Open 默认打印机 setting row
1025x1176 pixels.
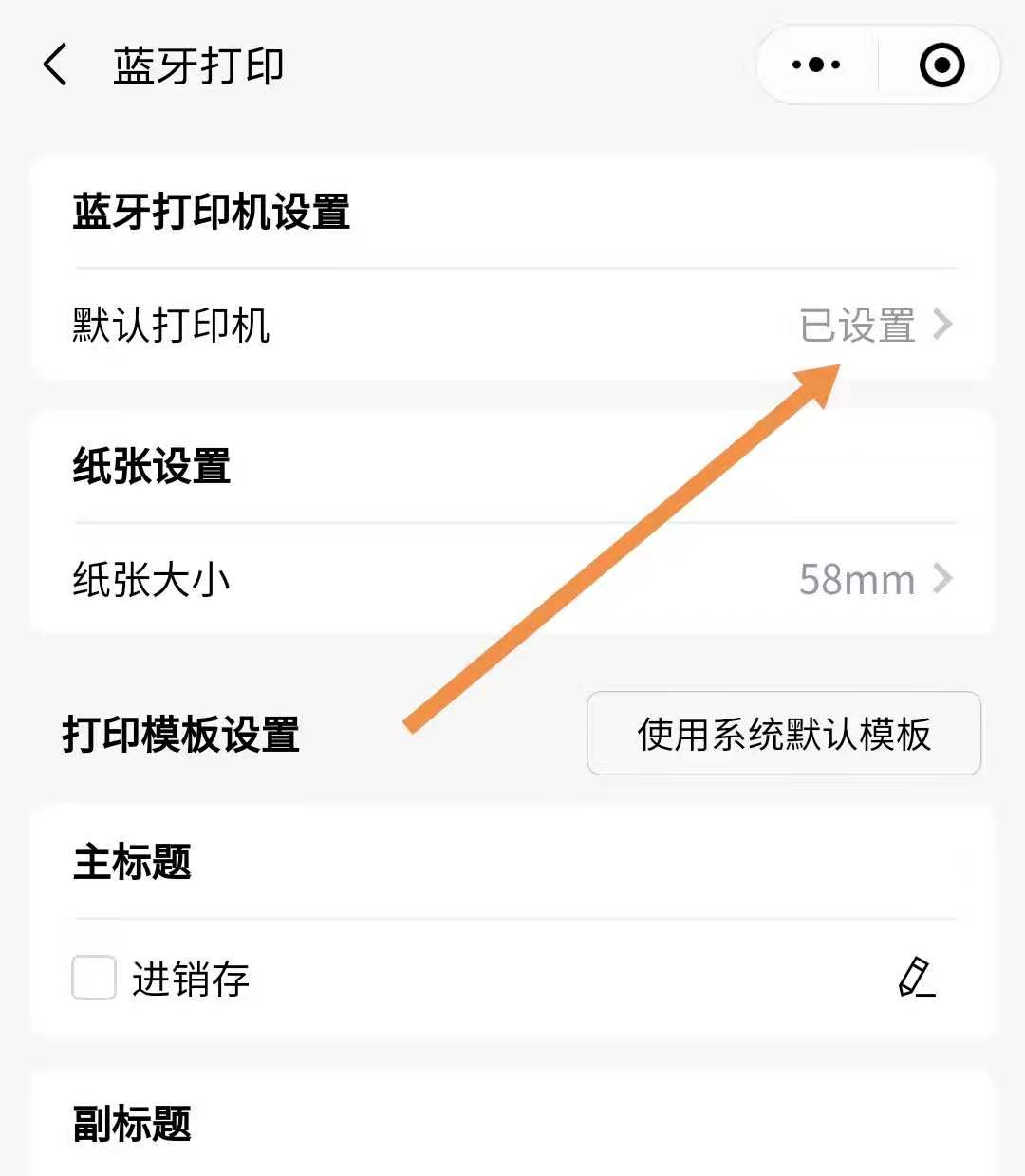tap(512, 326)
